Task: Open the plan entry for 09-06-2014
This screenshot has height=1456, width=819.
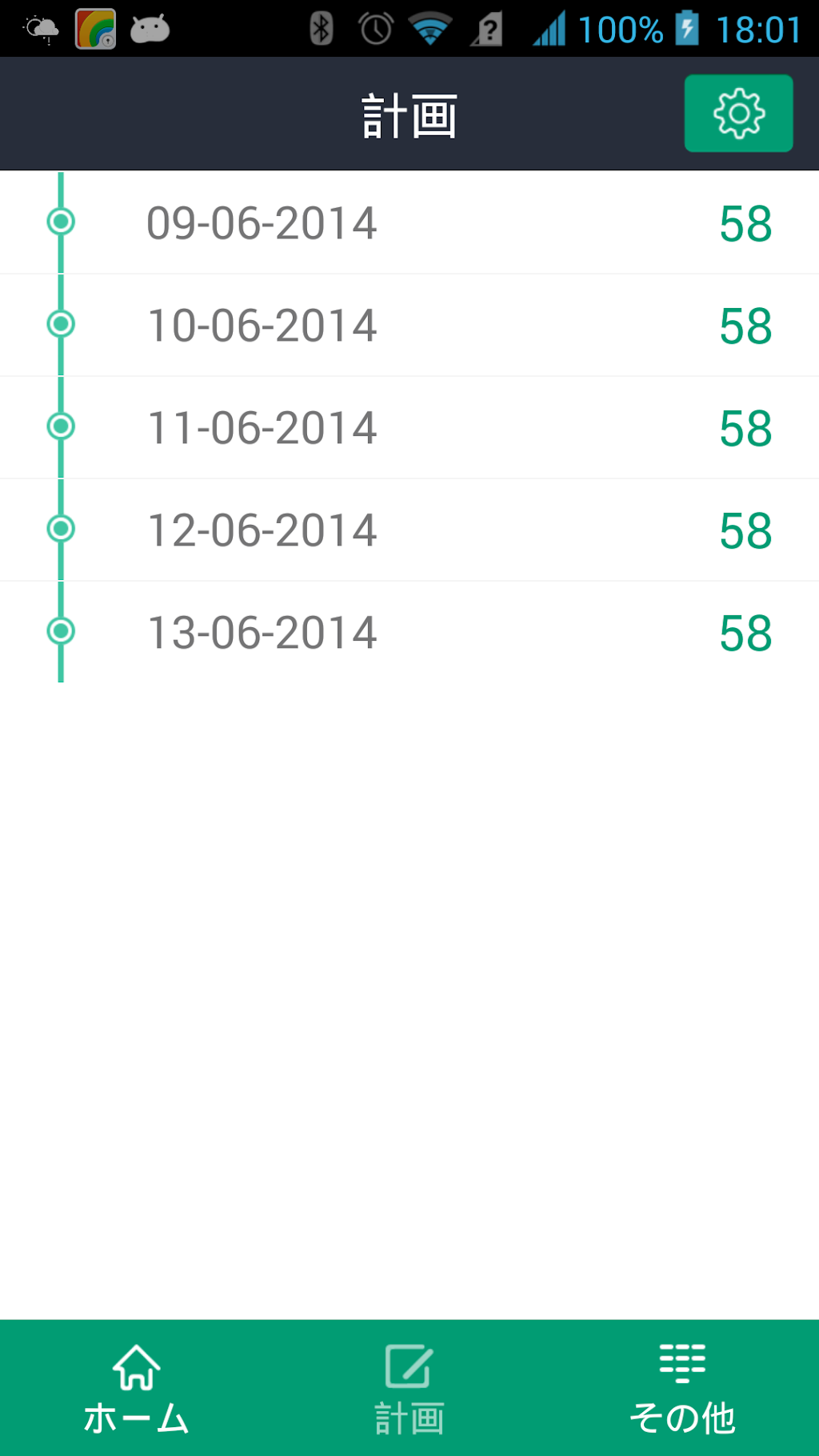Action: (x=409, y=222)
